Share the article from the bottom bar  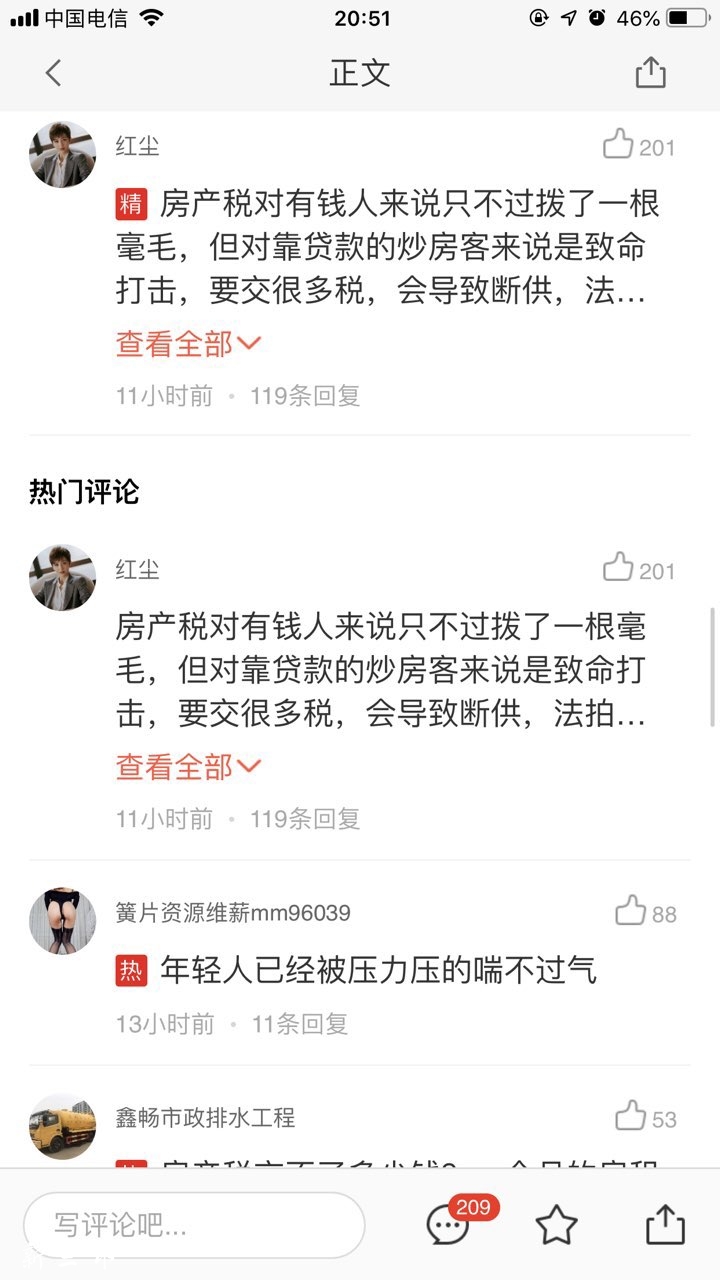point(665,1225)
